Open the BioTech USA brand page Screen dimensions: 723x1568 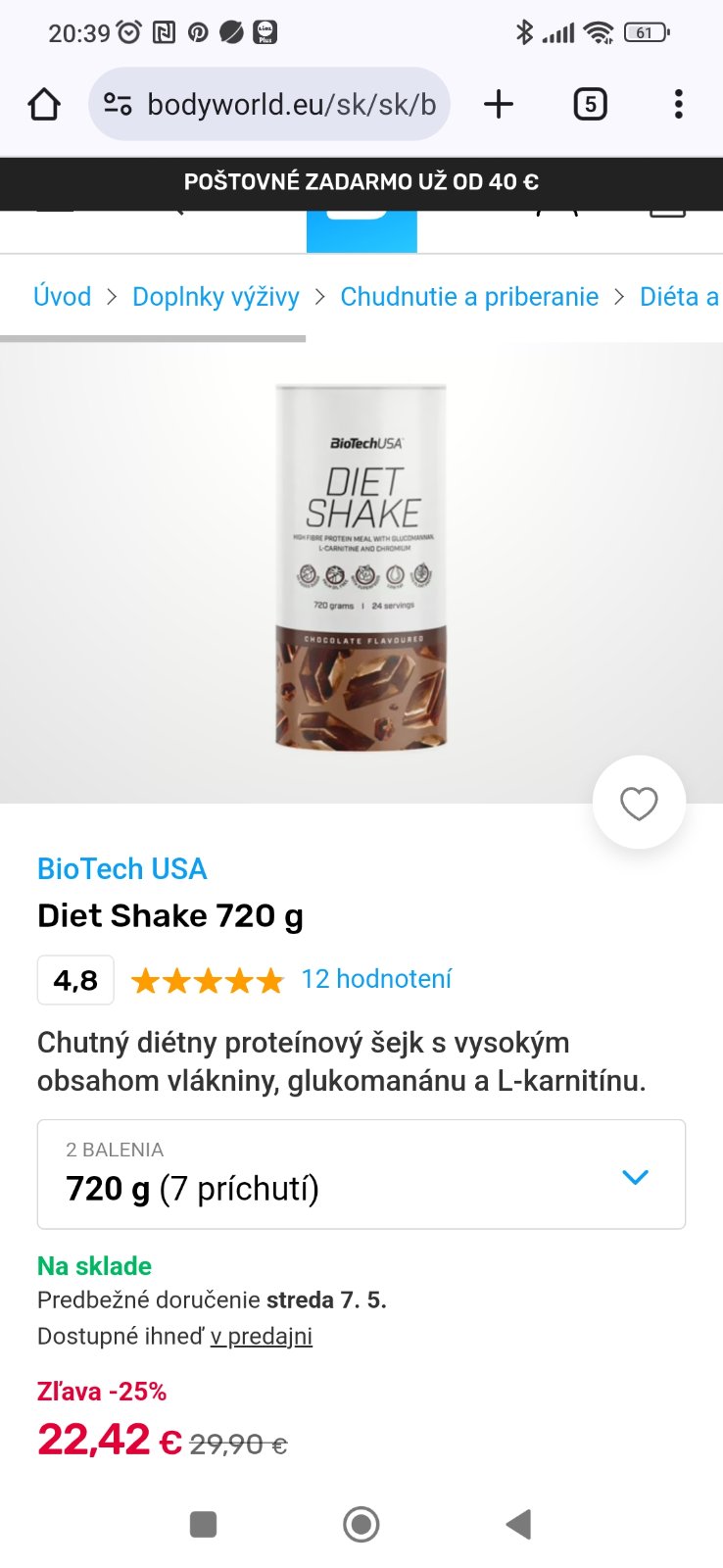(121, 868)
